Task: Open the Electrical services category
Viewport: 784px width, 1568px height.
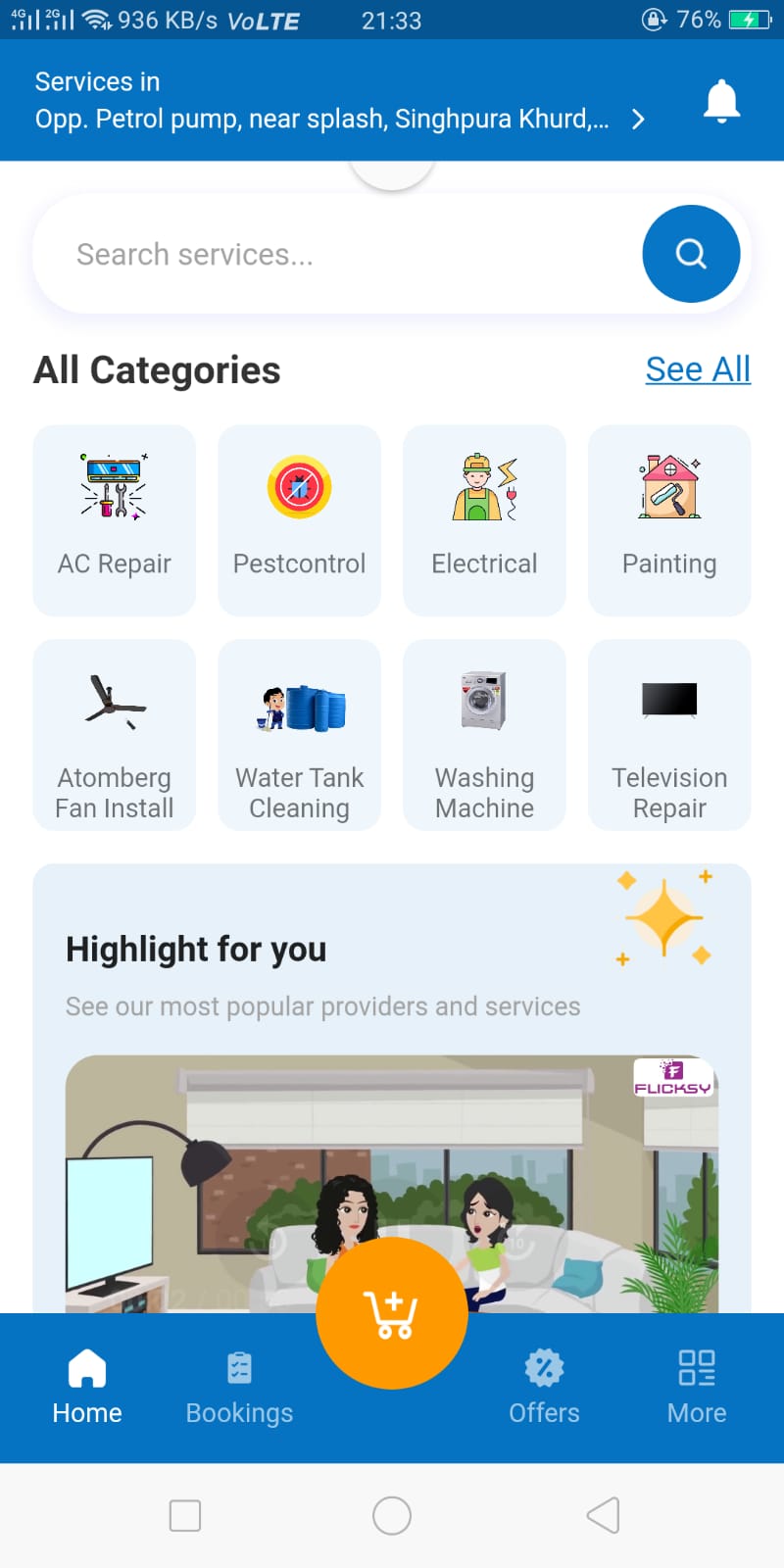Action: 484,519
